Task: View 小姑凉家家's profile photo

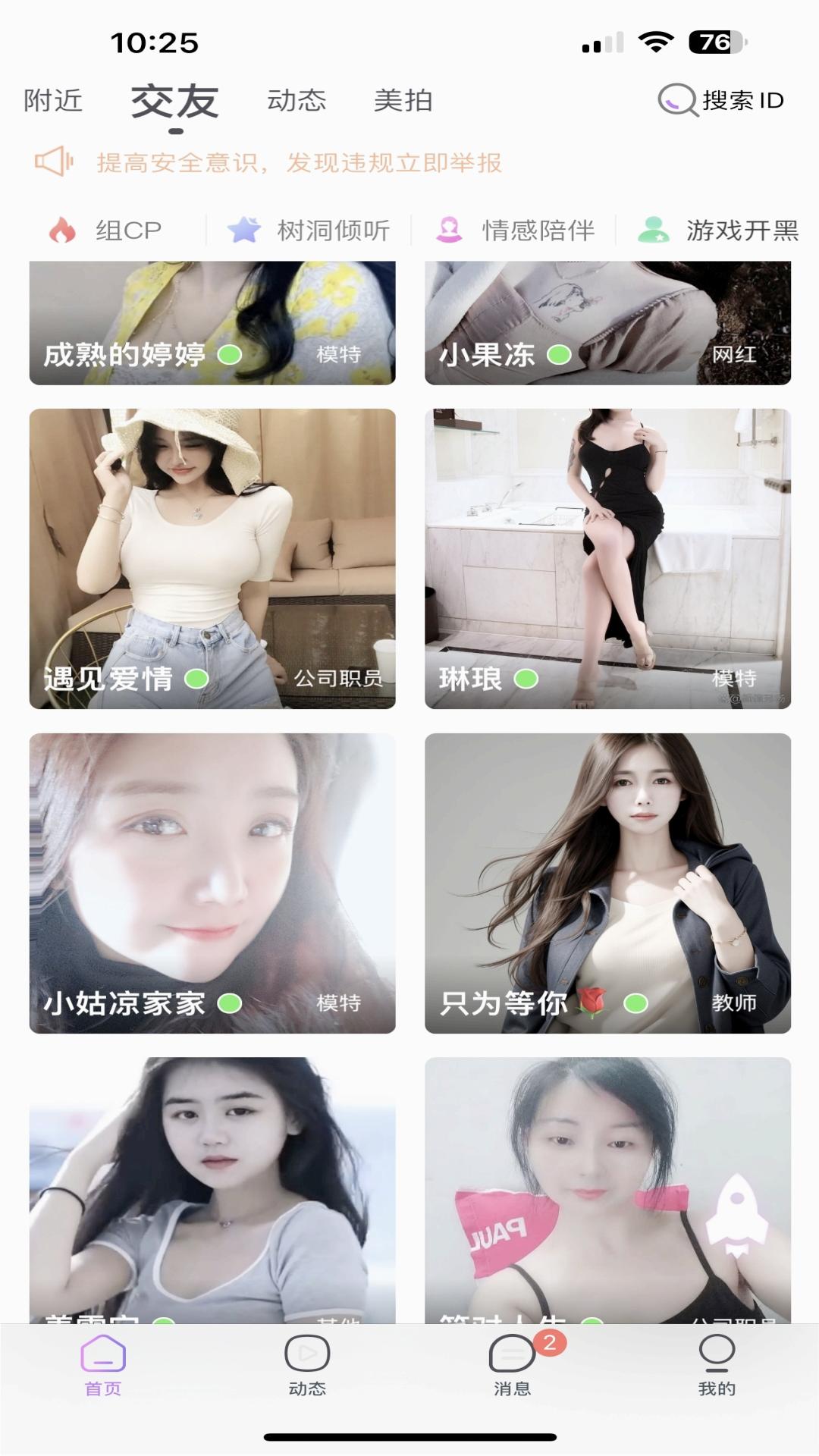Action: pyautogui.click(x=212, y=880)
